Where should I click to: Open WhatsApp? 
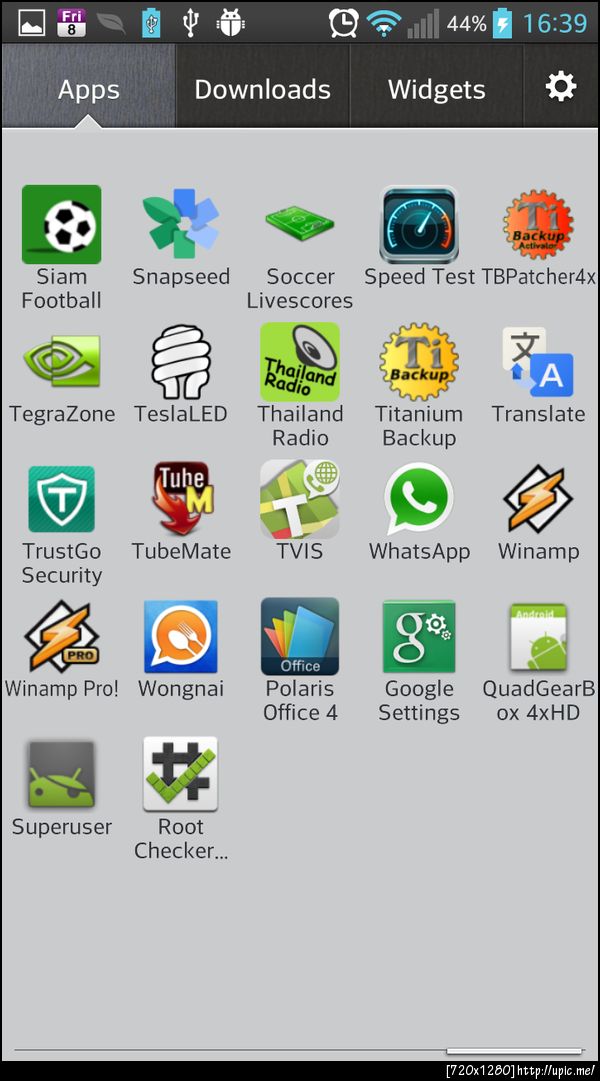(419, 499)
